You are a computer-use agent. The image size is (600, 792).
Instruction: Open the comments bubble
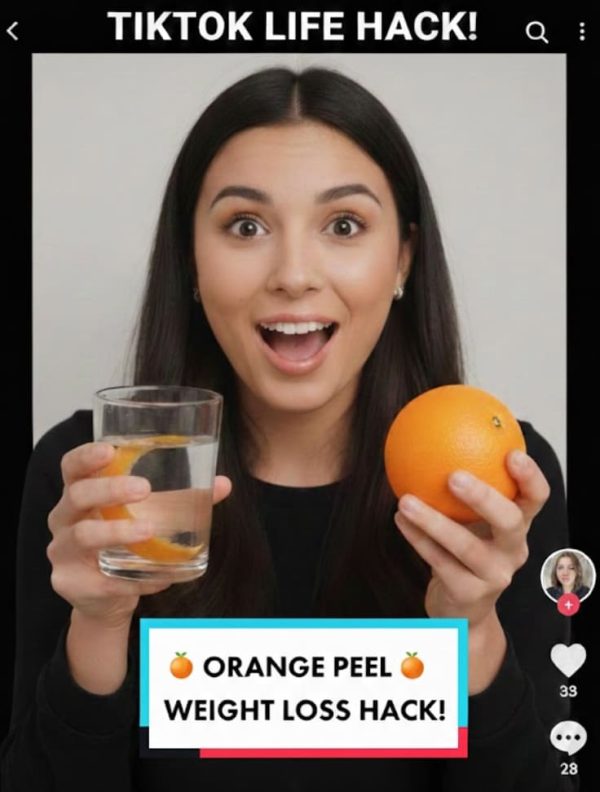click(568, 738)
